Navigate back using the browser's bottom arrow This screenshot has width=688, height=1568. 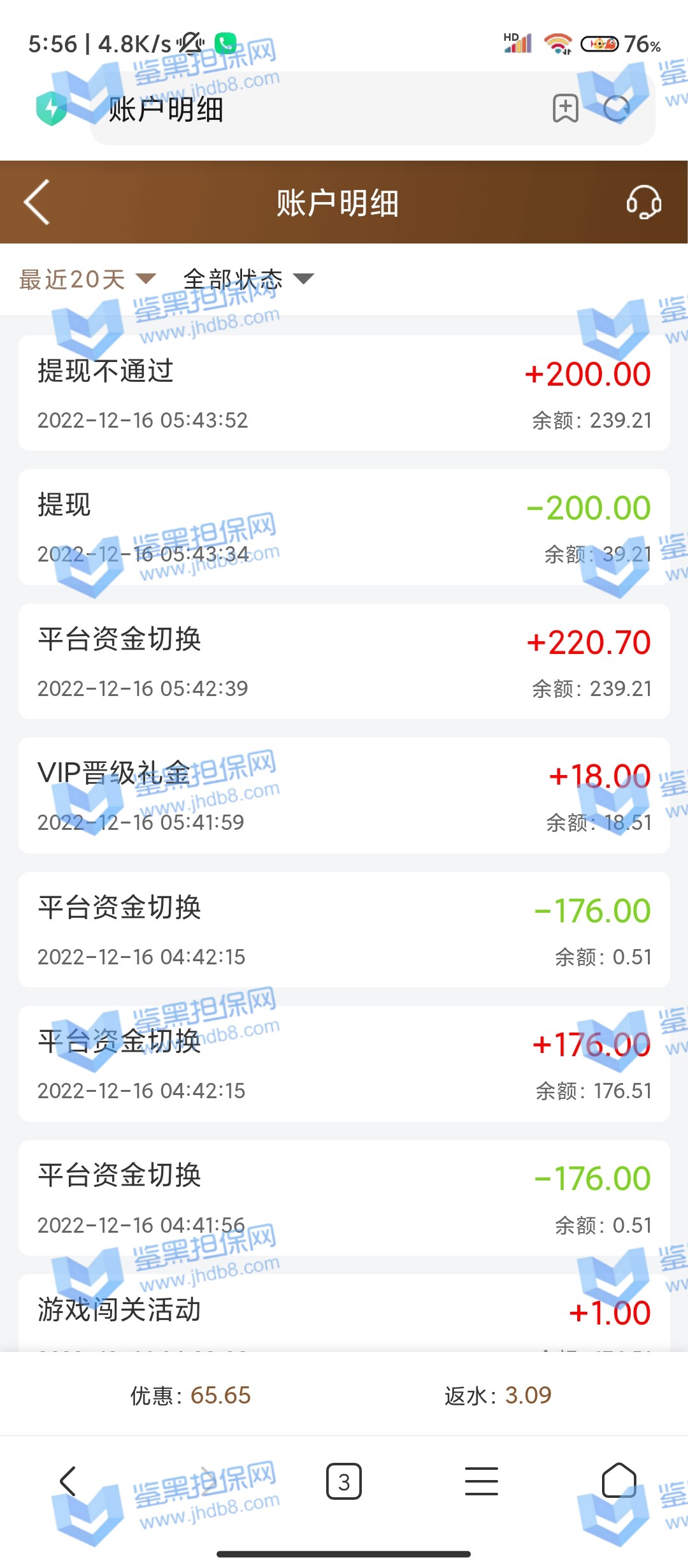(x=68, y=1481)
